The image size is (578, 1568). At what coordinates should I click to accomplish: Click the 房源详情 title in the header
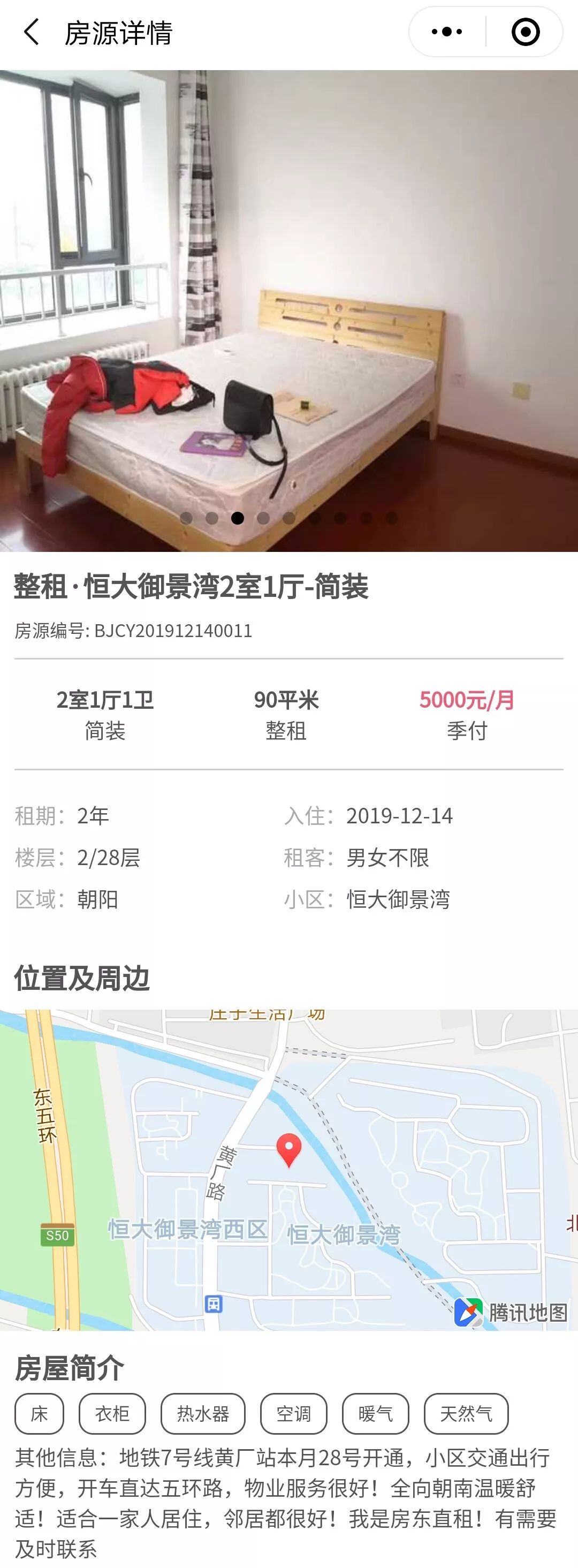pos(119,33)
